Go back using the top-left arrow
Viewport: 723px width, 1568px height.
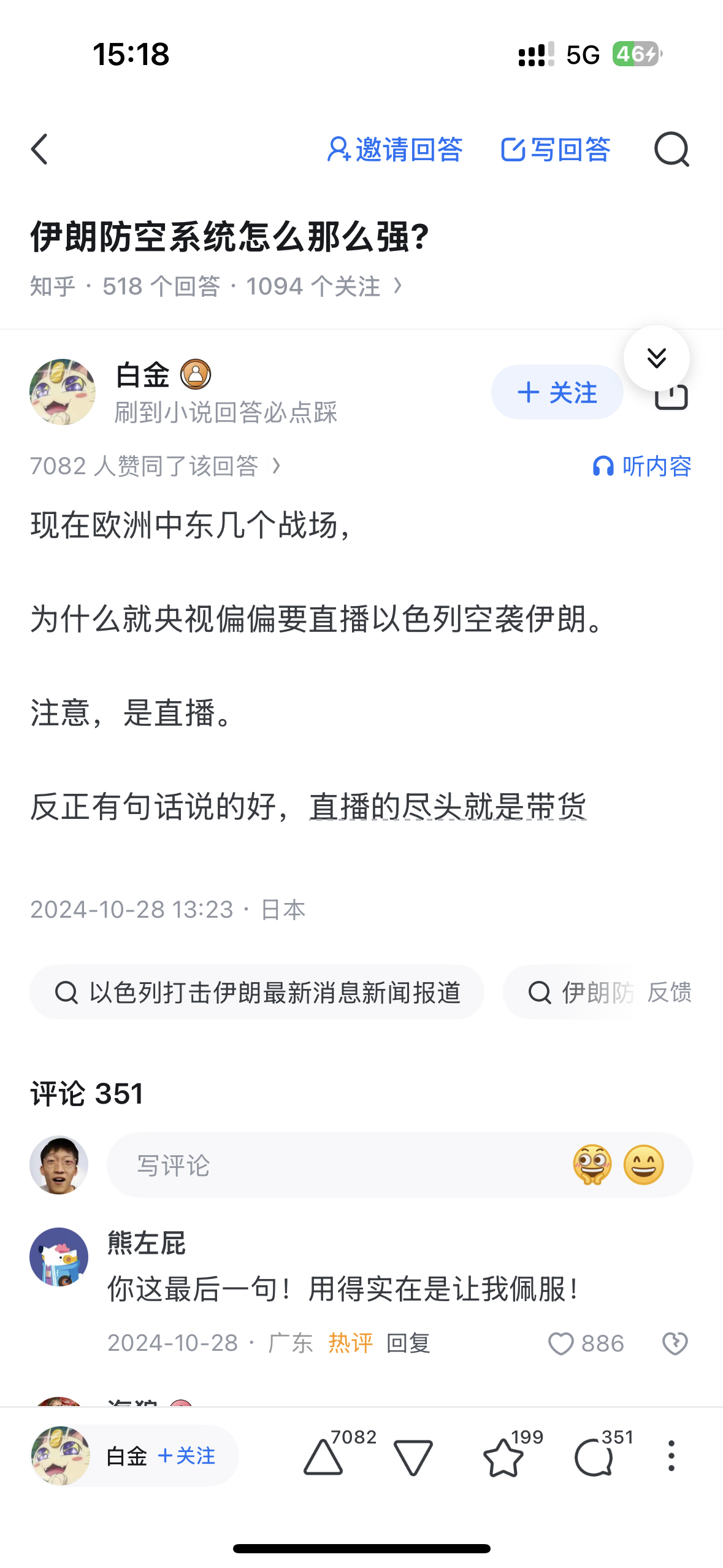pos(39,149)
